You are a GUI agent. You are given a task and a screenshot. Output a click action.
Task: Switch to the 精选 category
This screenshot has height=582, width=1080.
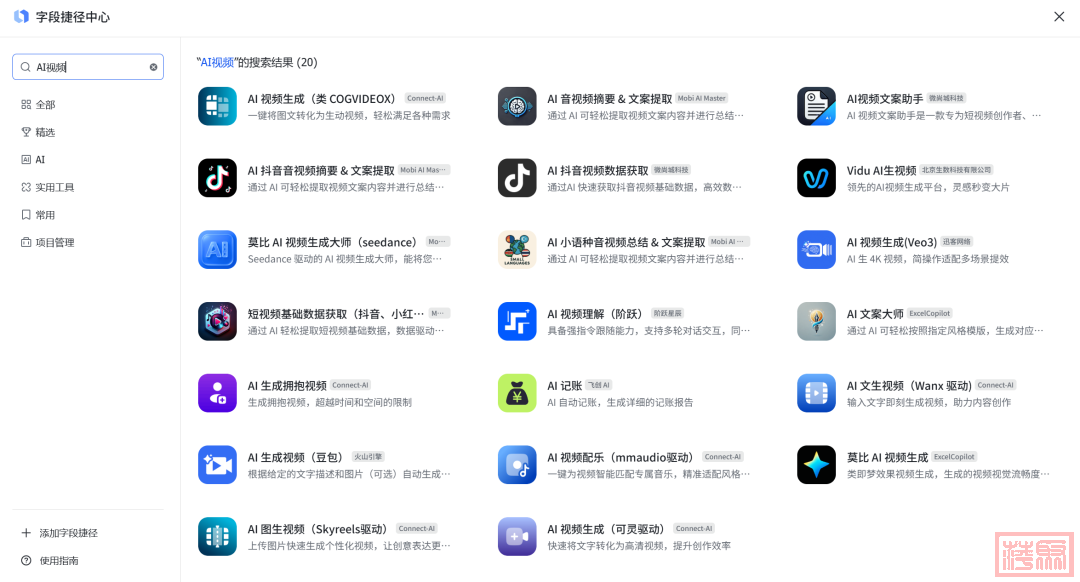(45, 132)
